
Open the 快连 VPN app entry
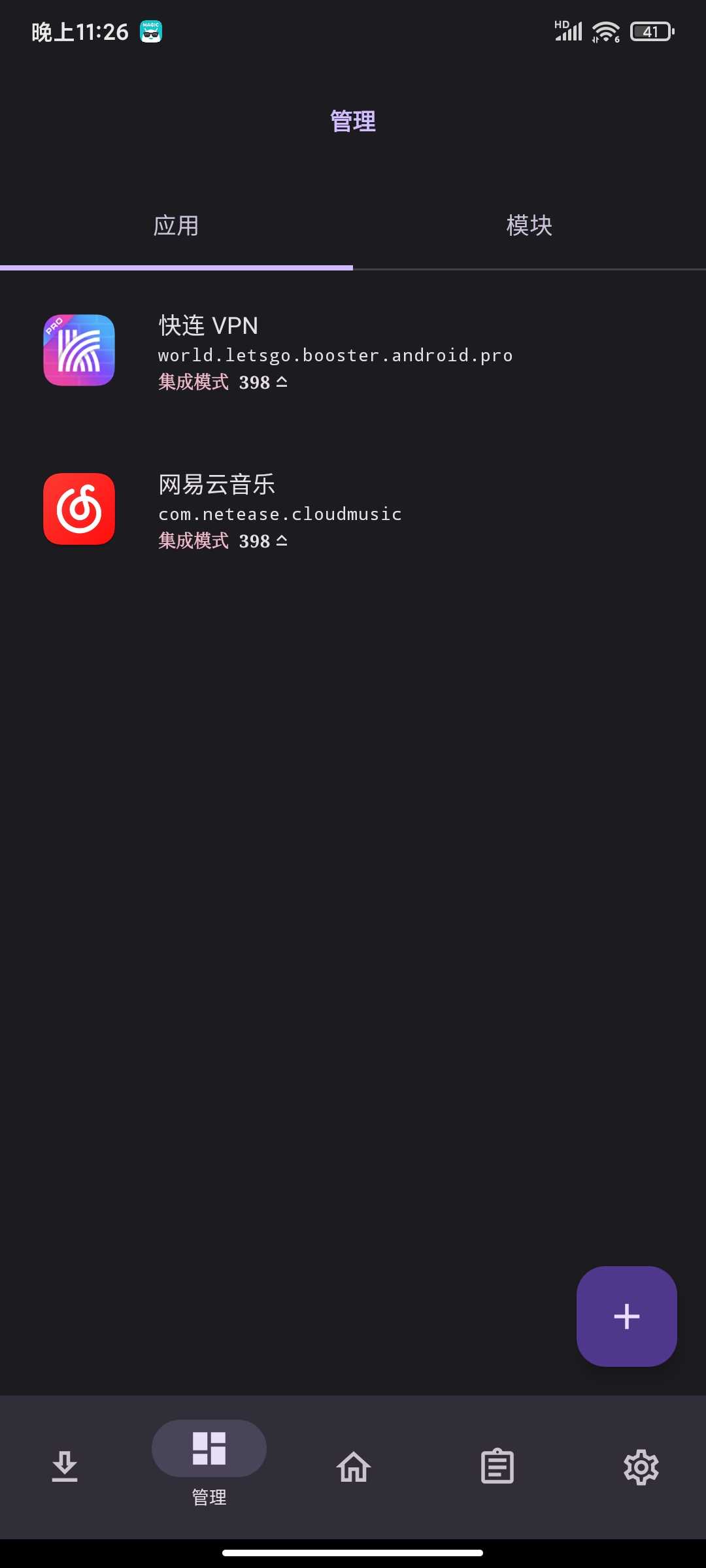click(353, 351)
